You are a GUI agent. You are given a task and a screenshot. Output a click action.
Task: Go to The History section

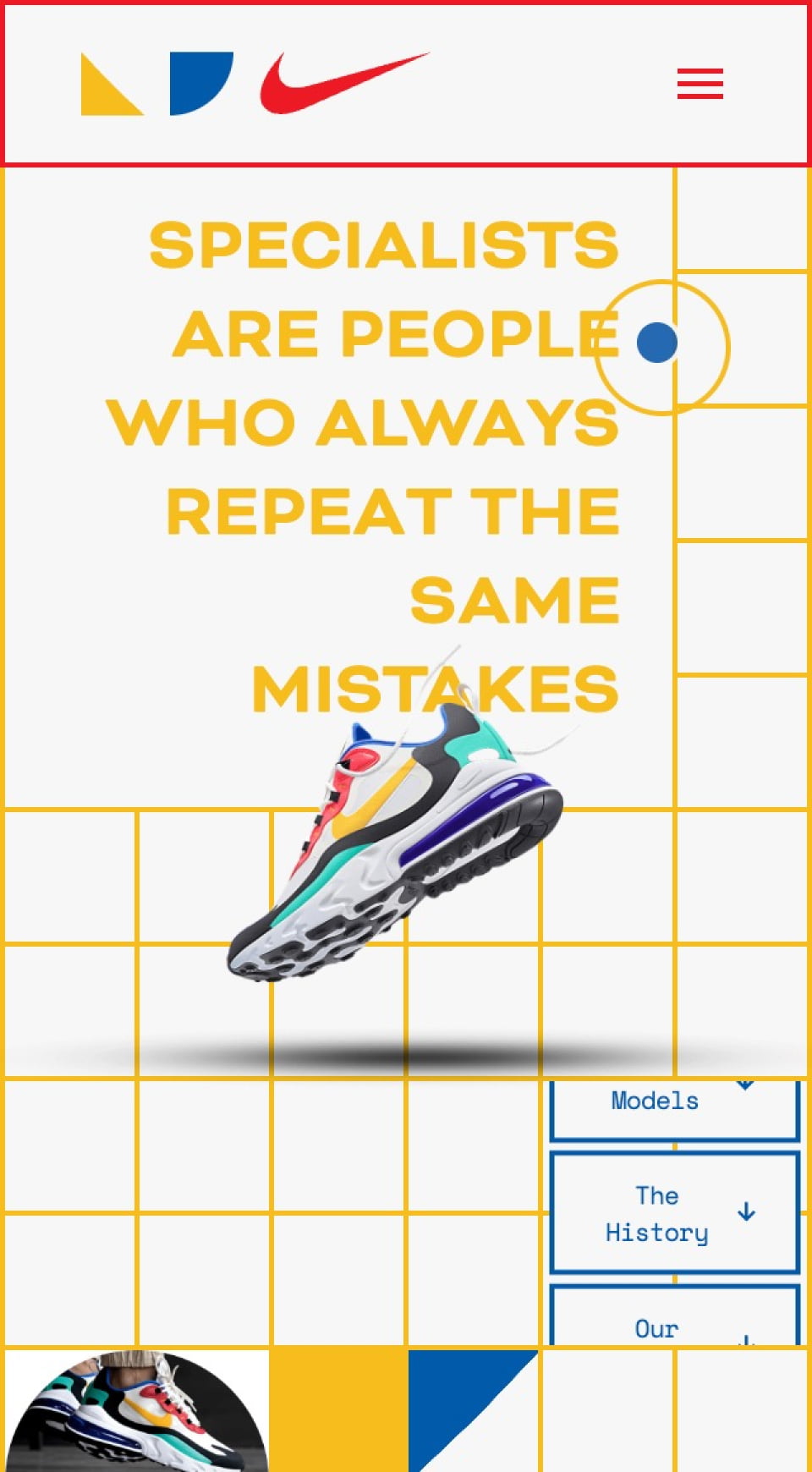coord(673,1212)
